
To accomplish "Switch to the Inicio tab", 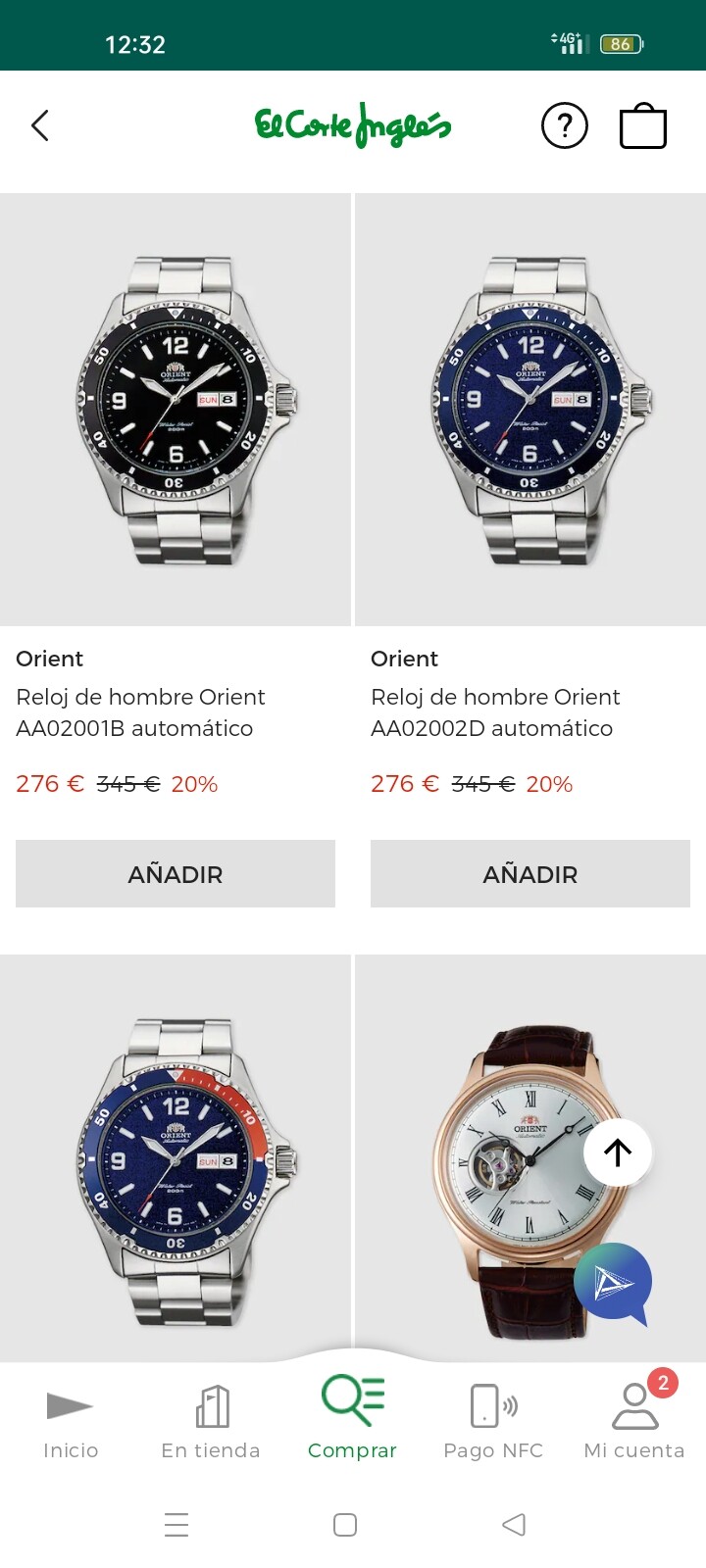I will 71,1421.
